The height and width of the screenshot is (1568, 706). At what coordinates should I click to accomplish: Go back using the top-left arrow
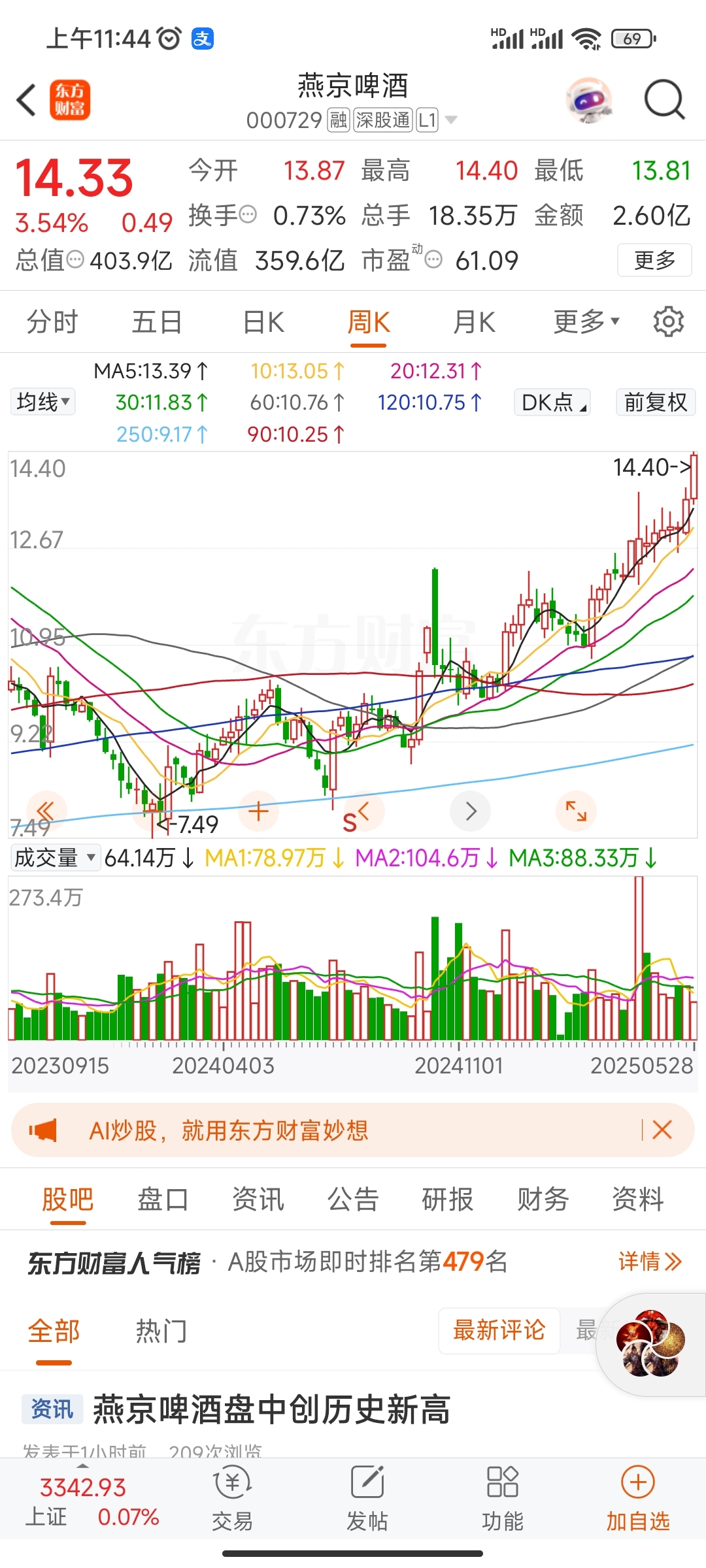(x=26, y=100)
